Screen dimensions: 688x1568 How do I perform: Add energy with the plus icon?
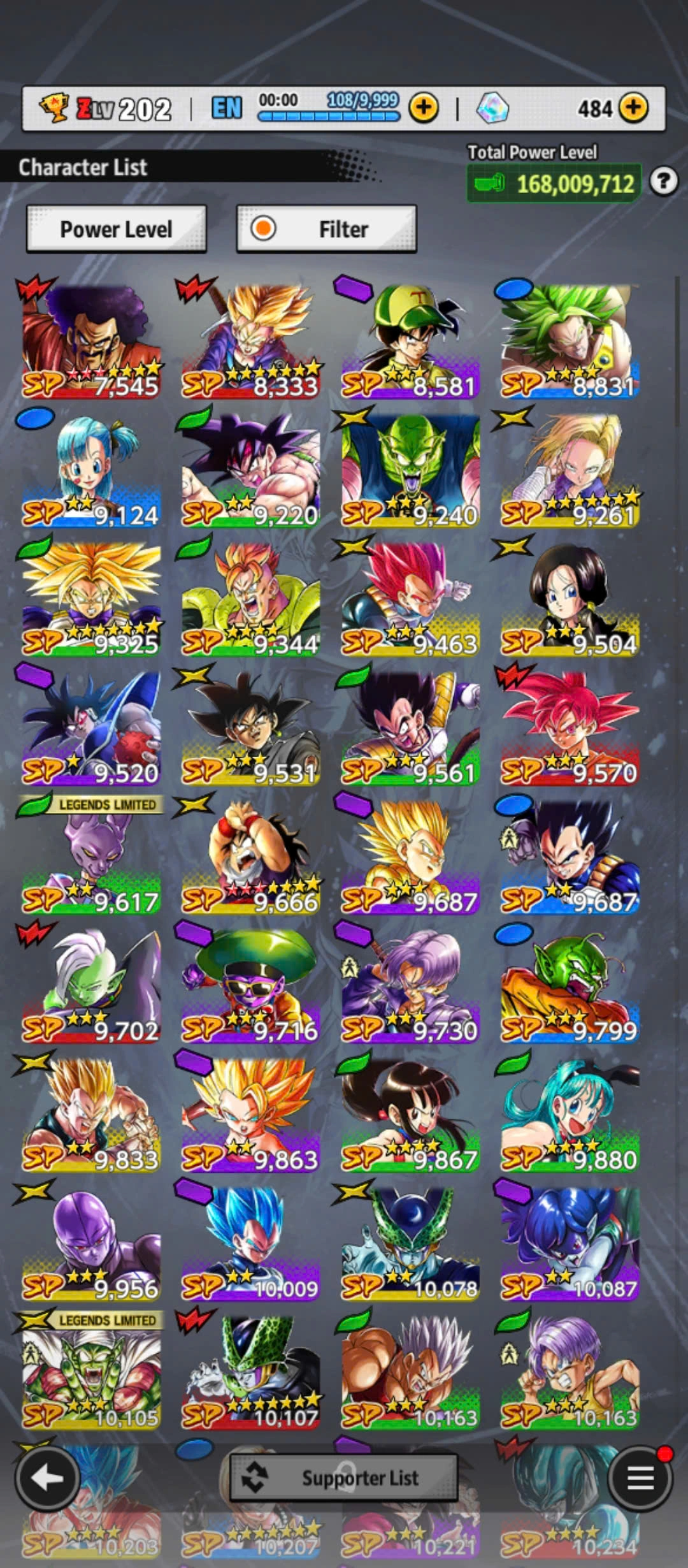point(424,108)
